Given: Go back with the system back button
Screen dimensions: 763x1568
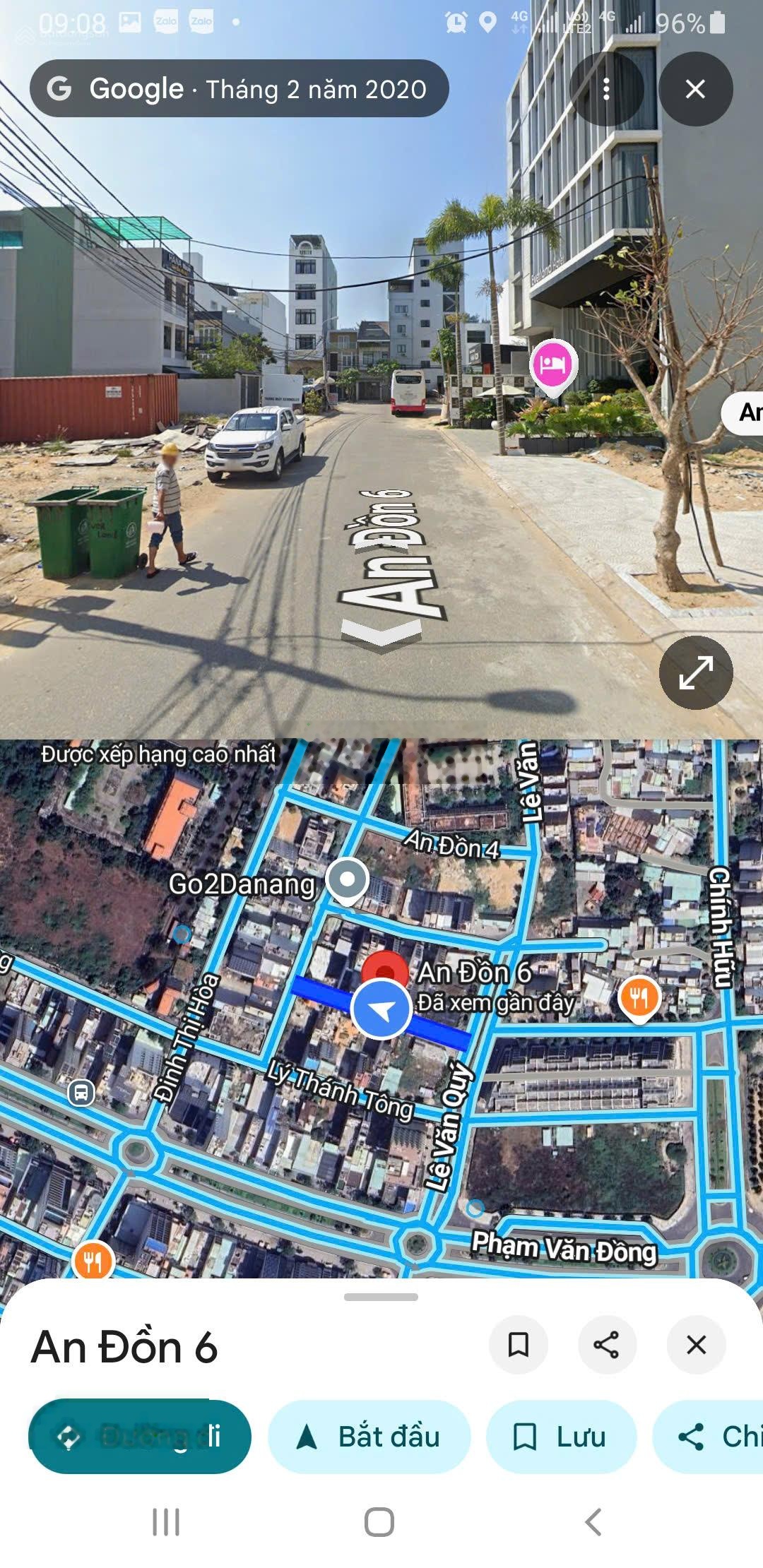Looking at the screenshot, I should [593, 1521].
